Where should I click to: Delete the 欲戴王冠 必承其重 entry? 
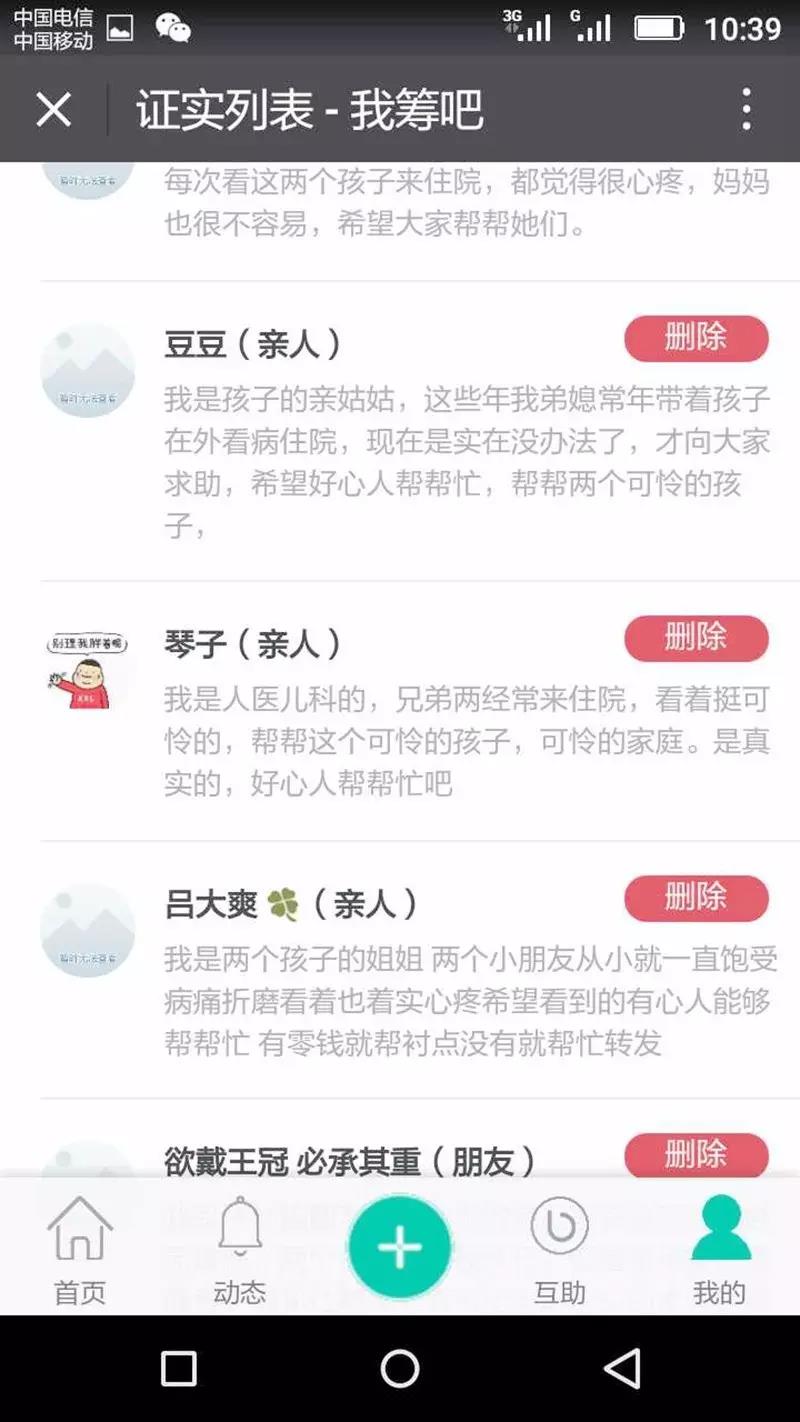(x=696, y=1155)
